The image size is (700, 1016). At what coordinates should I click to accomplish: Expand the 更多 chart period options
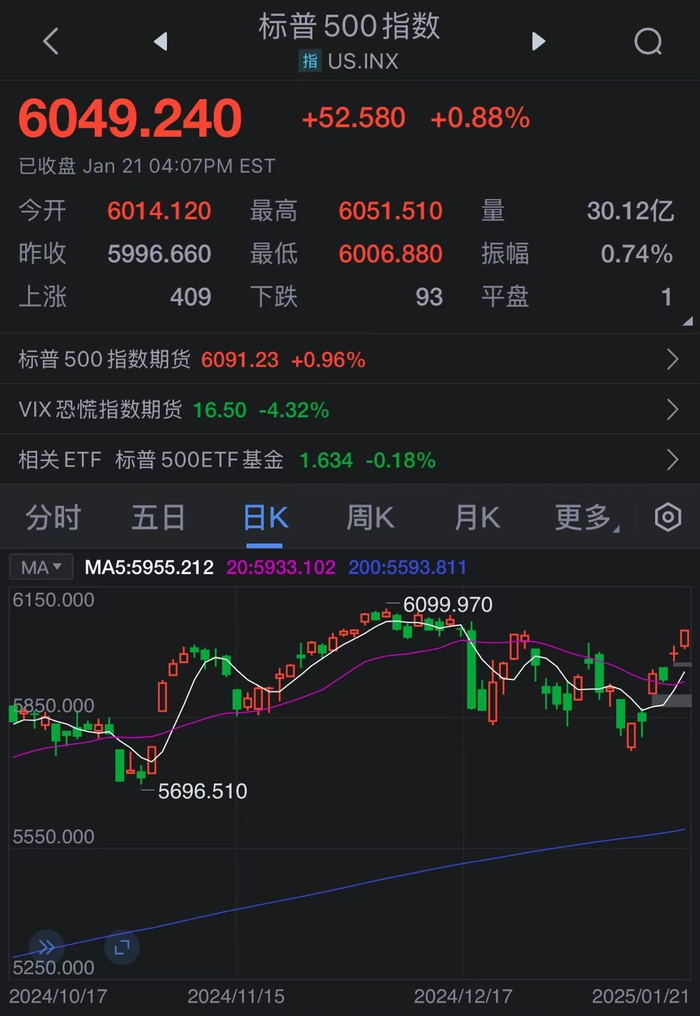(585, 517)
